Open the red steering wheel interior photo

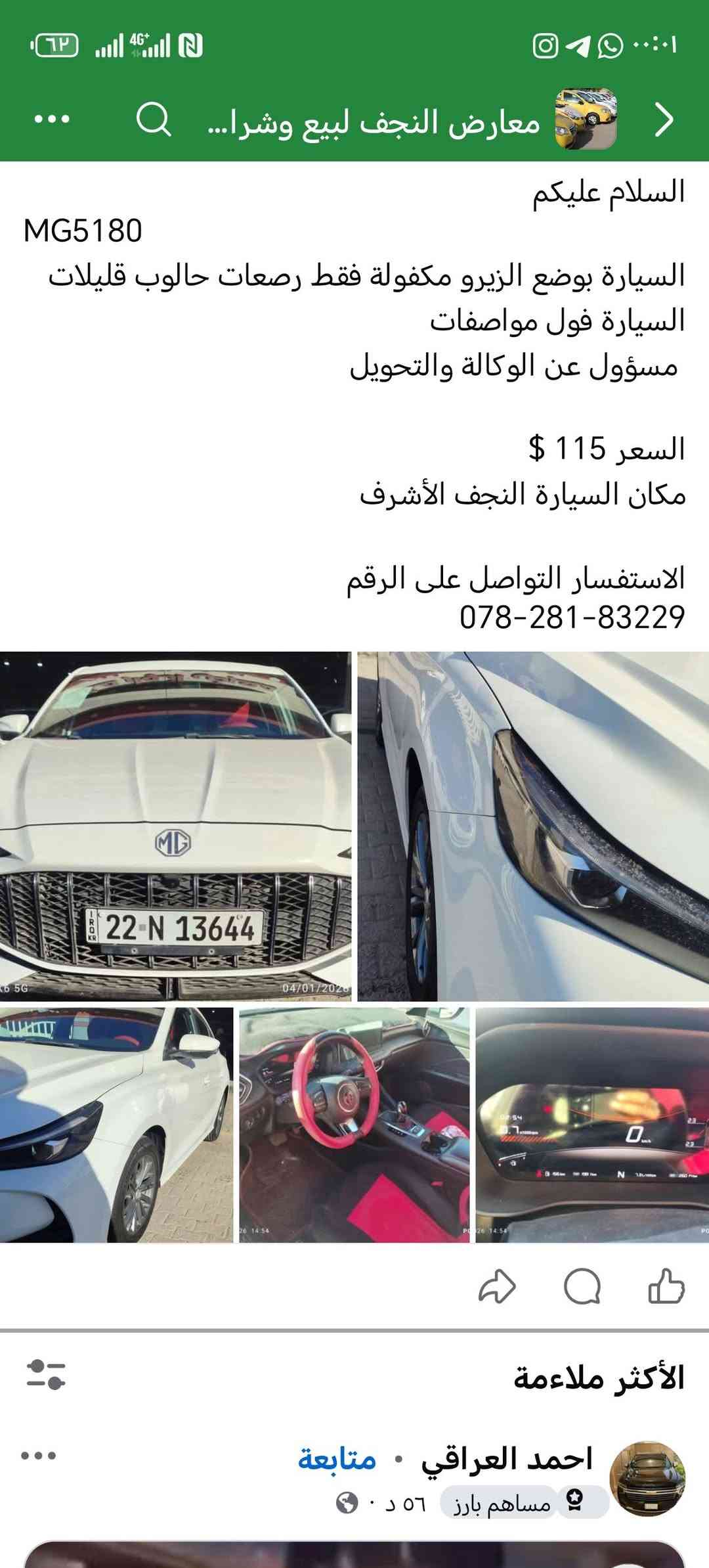tap(354, 1125)
